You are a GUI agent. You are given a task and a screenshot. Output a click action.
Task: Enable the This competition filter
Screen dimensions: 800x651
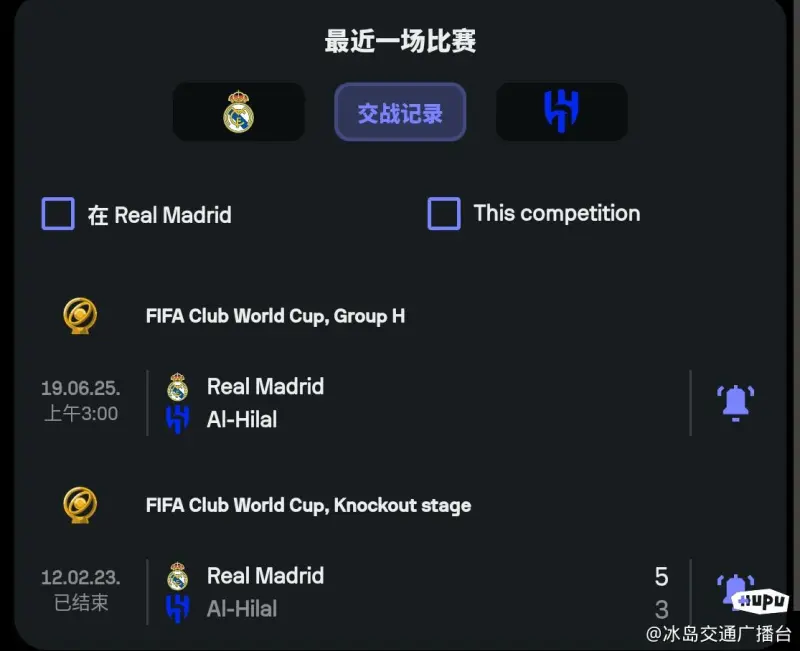(444, 213)
